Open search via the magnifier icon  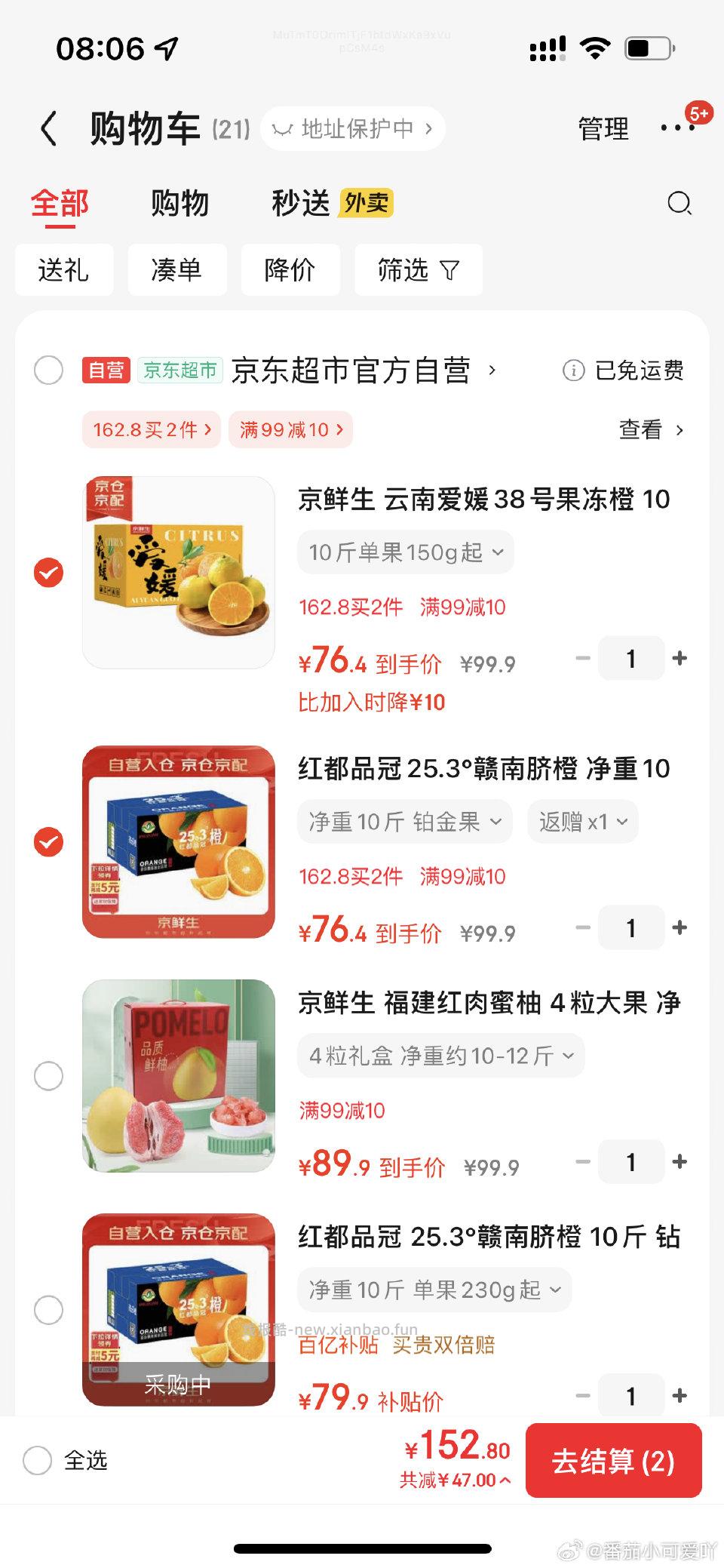click(x=678, y=204)
